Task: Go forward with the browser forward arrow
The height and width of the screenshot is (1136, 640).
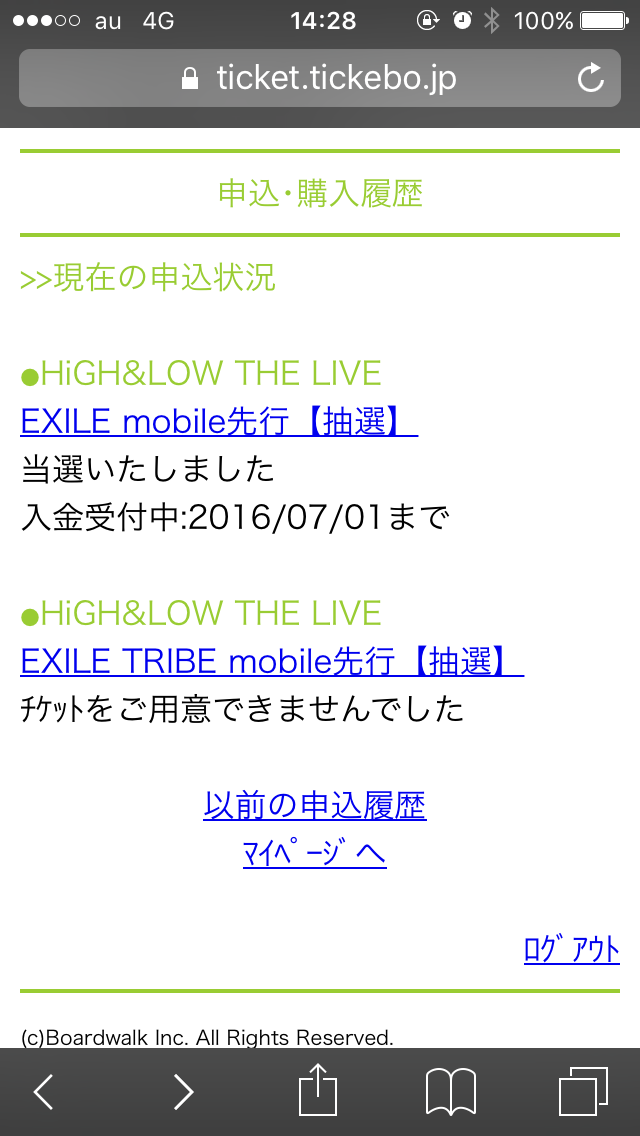Action: point(184,1091)
